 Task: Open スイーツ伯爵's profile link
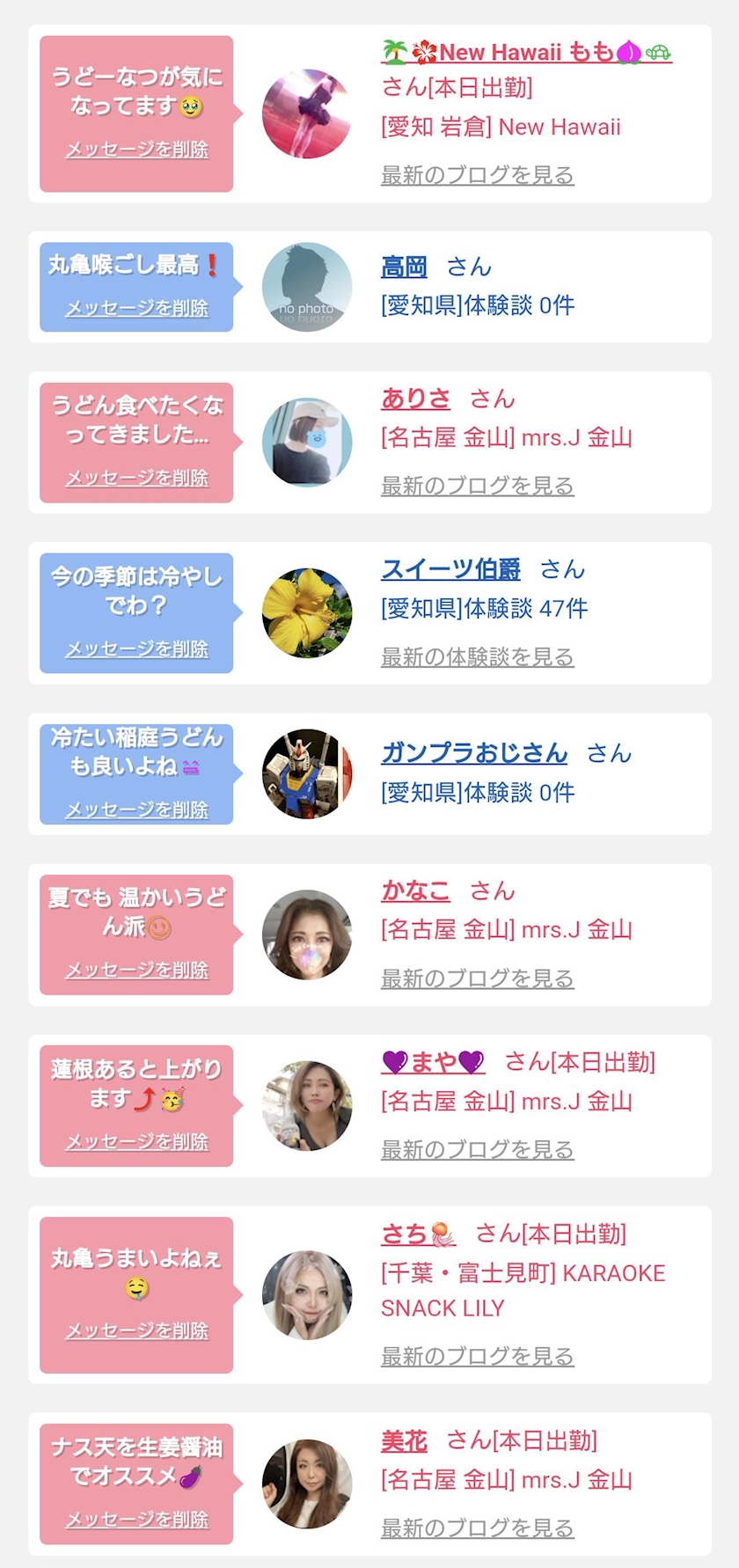click(x=450, y=569)
